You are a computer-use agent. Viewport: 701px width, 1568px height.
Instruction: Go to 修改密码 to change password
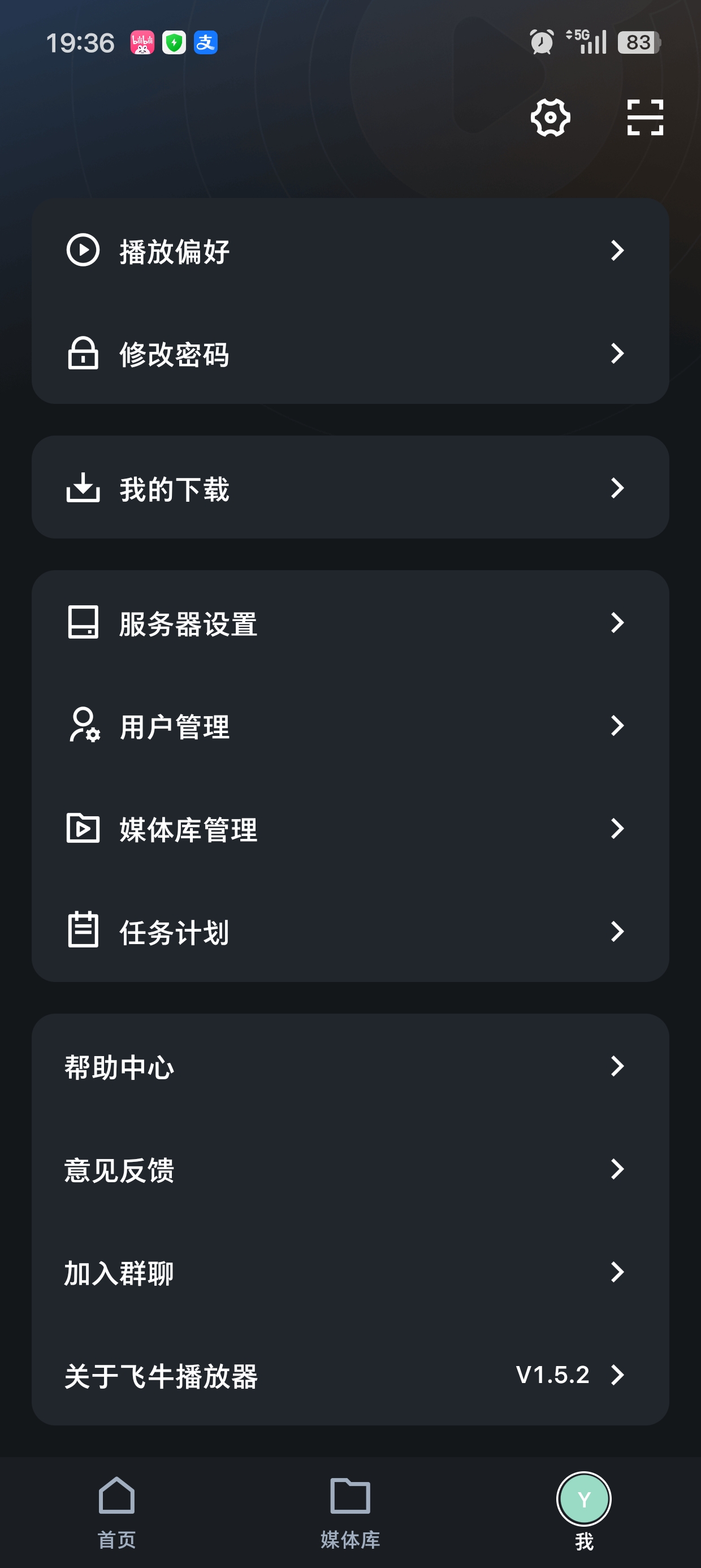tap(350, 354)
